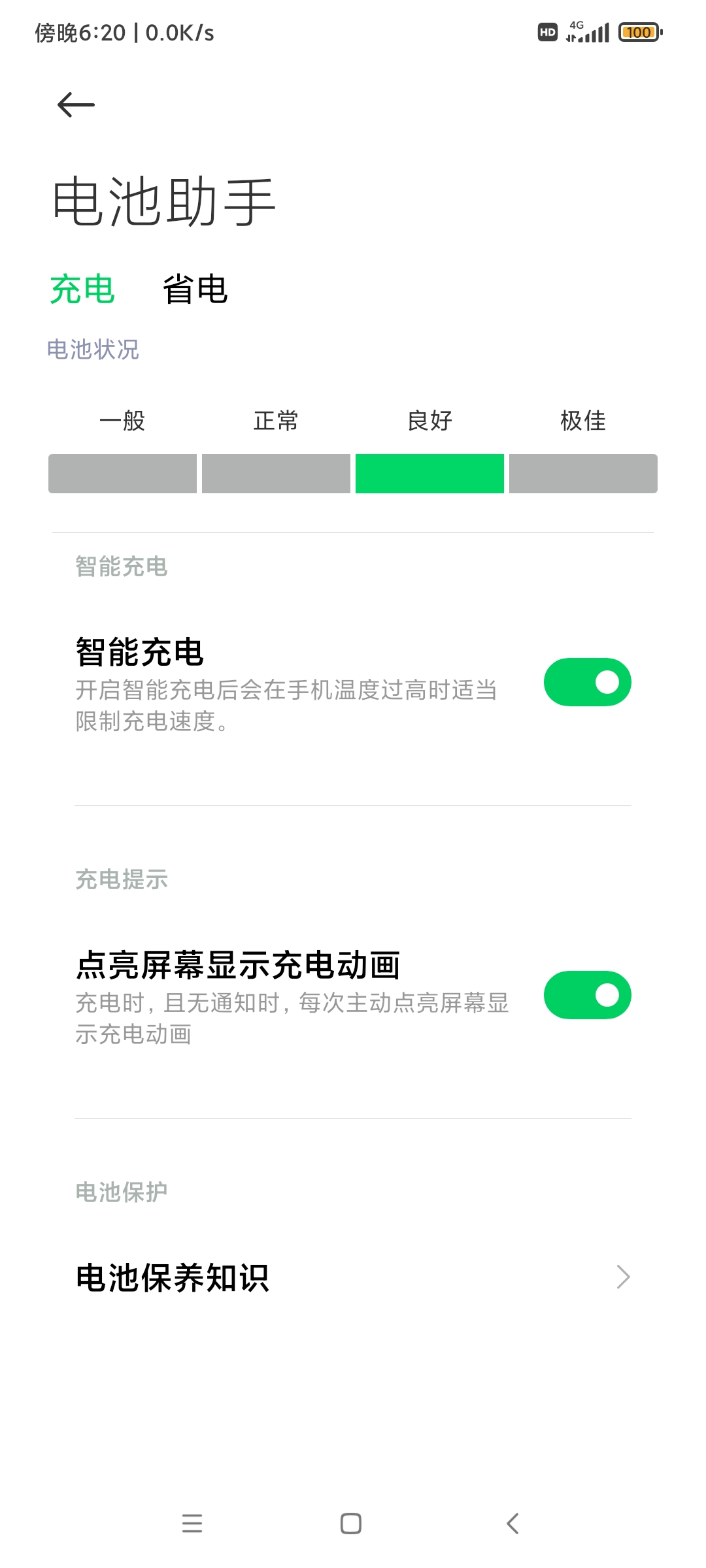Go back using the top-left arrow
Screen dimensions: 706x1568
point(76,105)
